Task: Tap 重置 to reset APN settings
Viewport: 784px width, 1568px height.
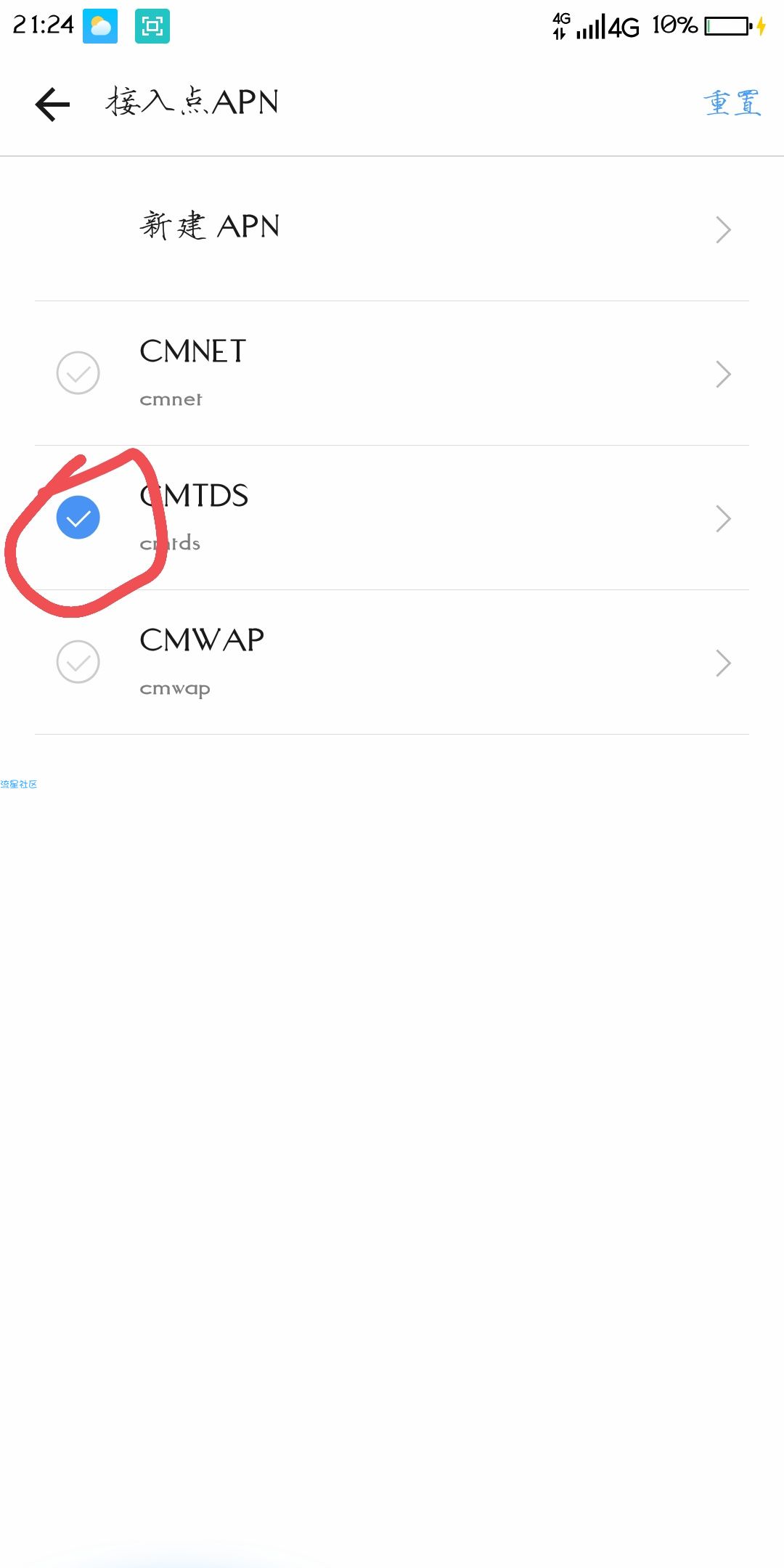Action: point(732,103)
